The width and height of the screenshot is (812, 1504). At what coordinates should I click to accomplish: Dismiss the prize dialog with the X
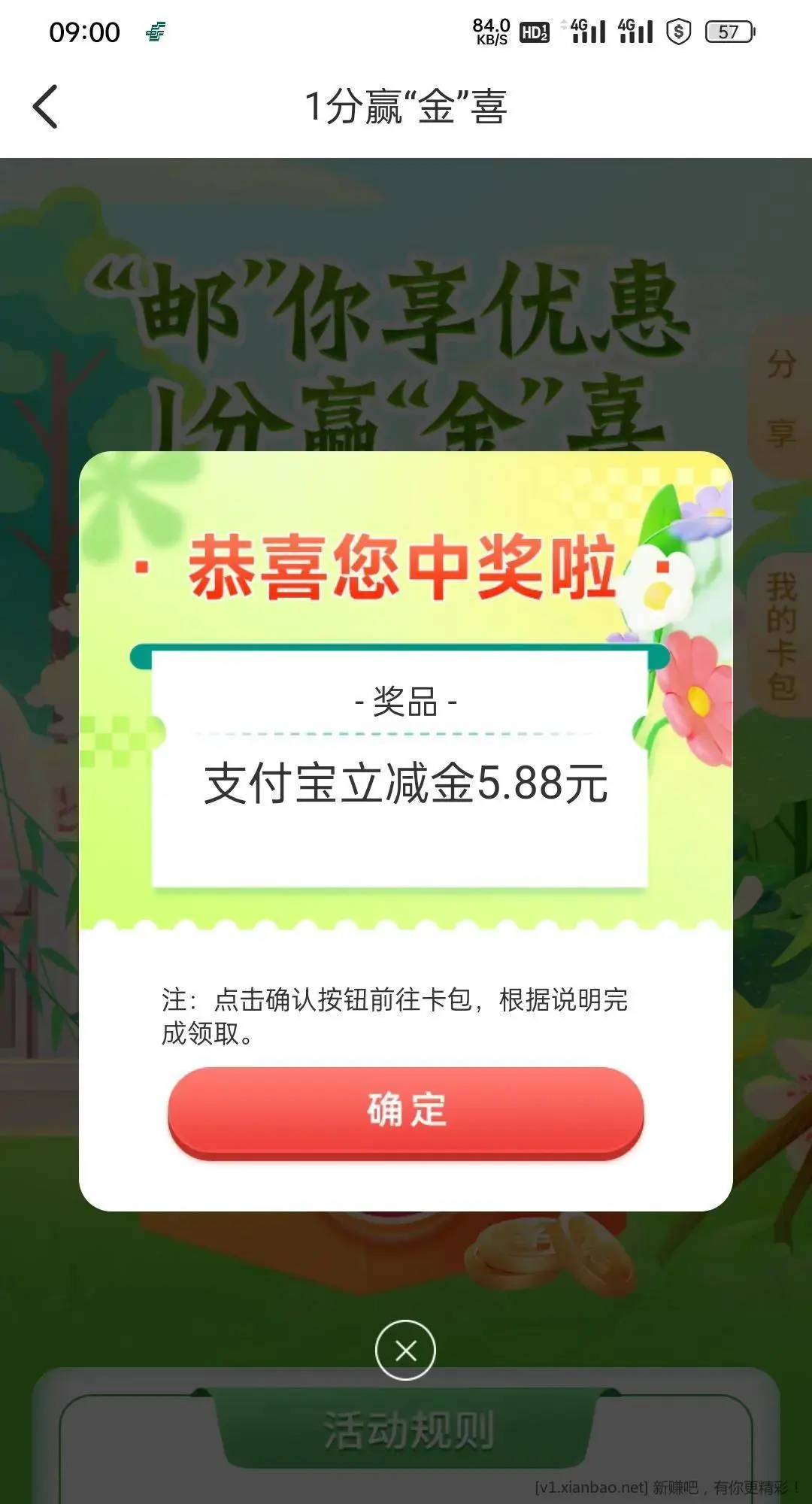tap(405, 1350)
